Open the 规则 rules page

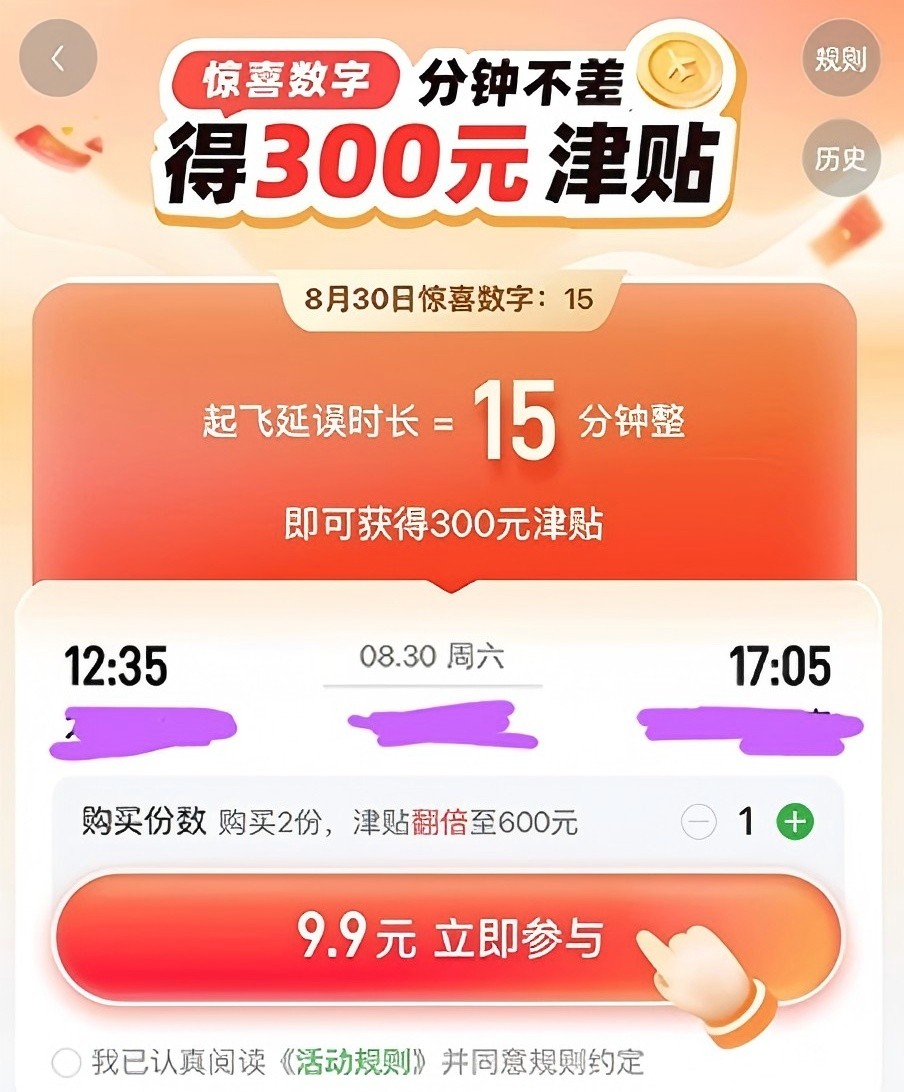(841, 58)
